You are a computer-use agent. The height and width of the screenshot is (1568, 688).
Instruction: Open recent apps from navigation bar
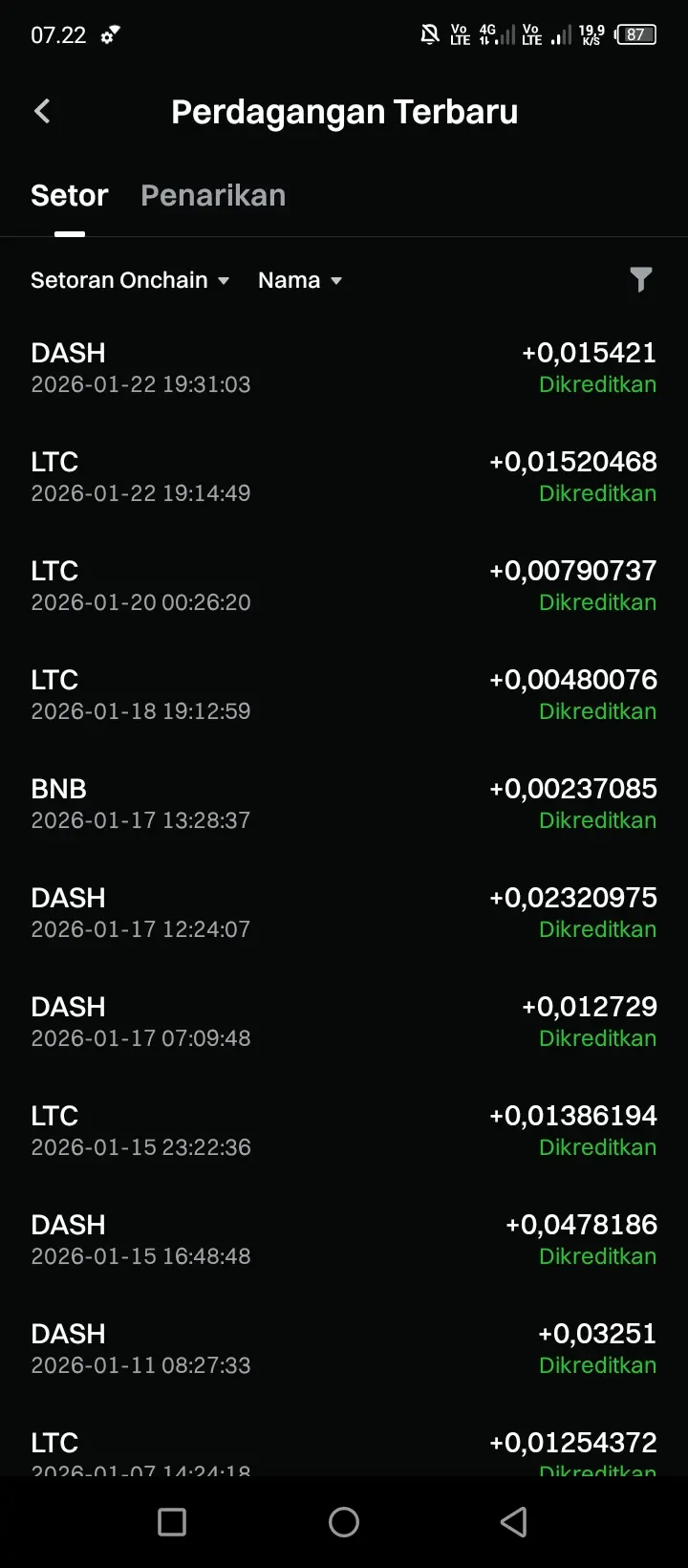pyautogui.click(x=172, y=1522)
